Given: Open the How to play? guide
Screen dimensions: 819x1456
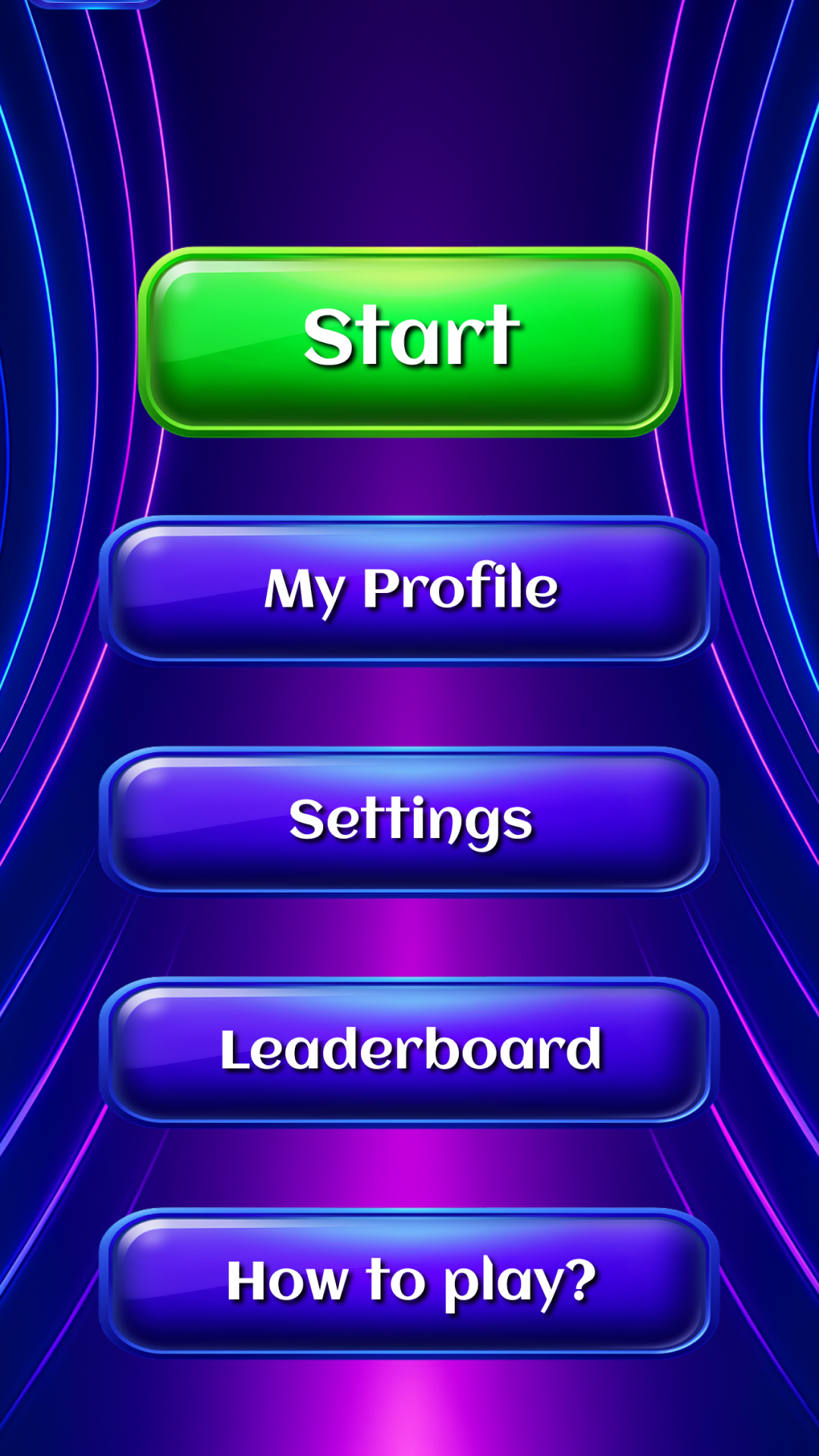Looking at the screenshot, I should (409, 1282).
